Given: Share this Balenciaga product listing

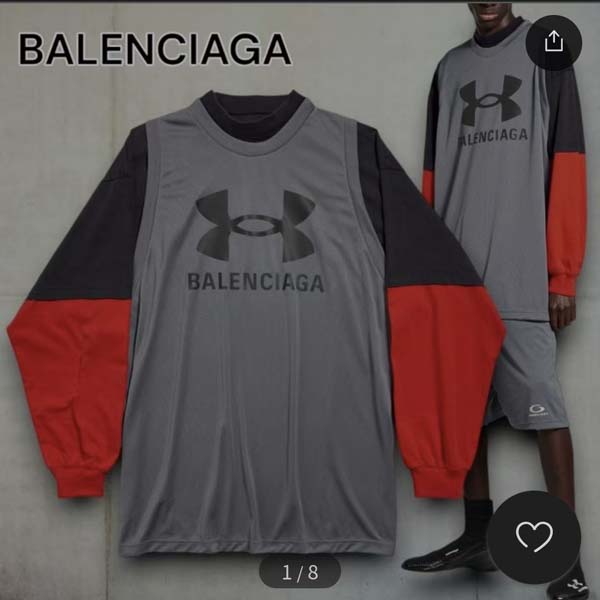Looking at the screenshot, I should coord(553,41).
